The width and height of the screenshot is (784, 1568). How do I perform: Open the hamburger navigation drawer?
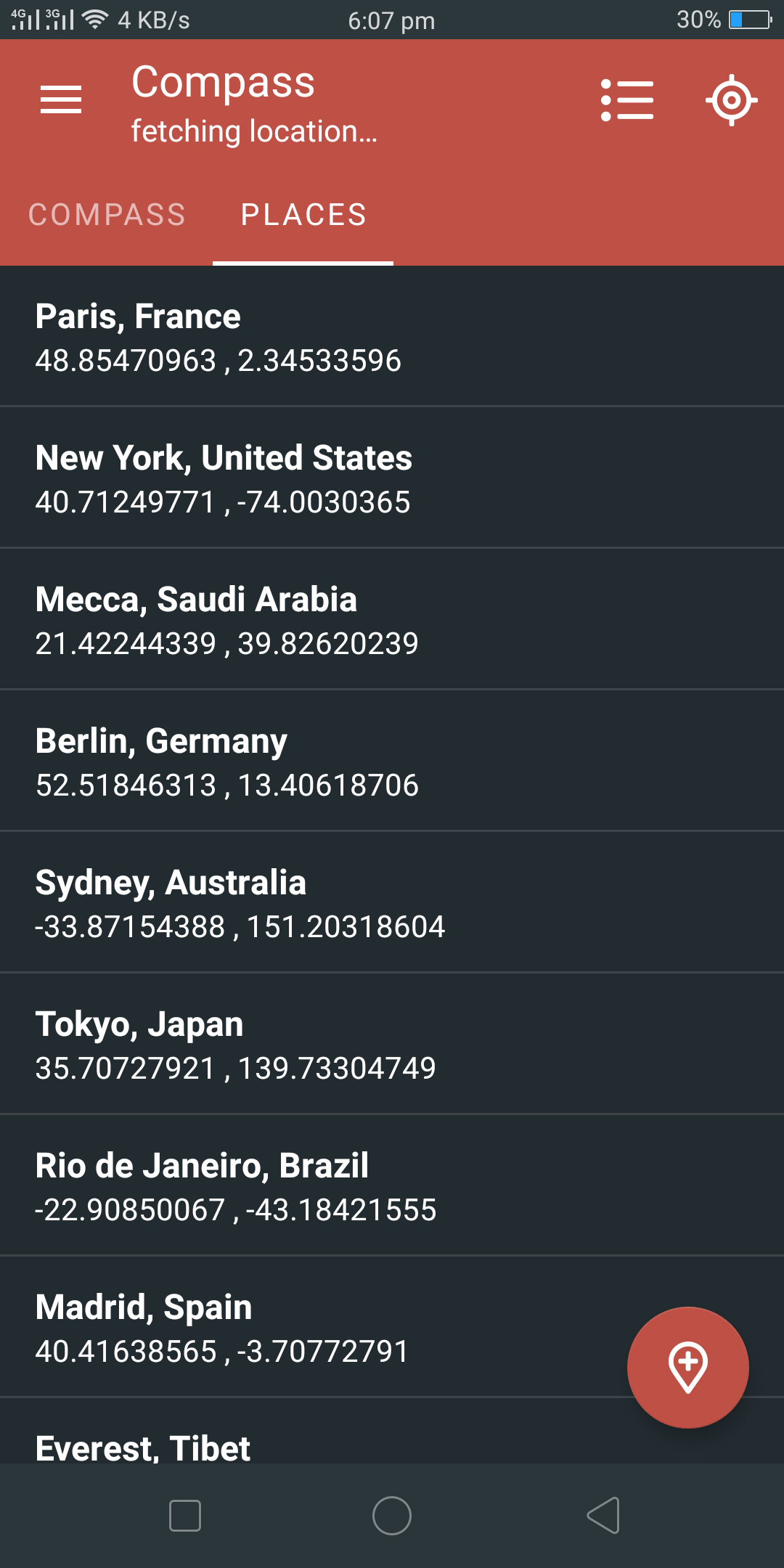click(x=61, y=99)
